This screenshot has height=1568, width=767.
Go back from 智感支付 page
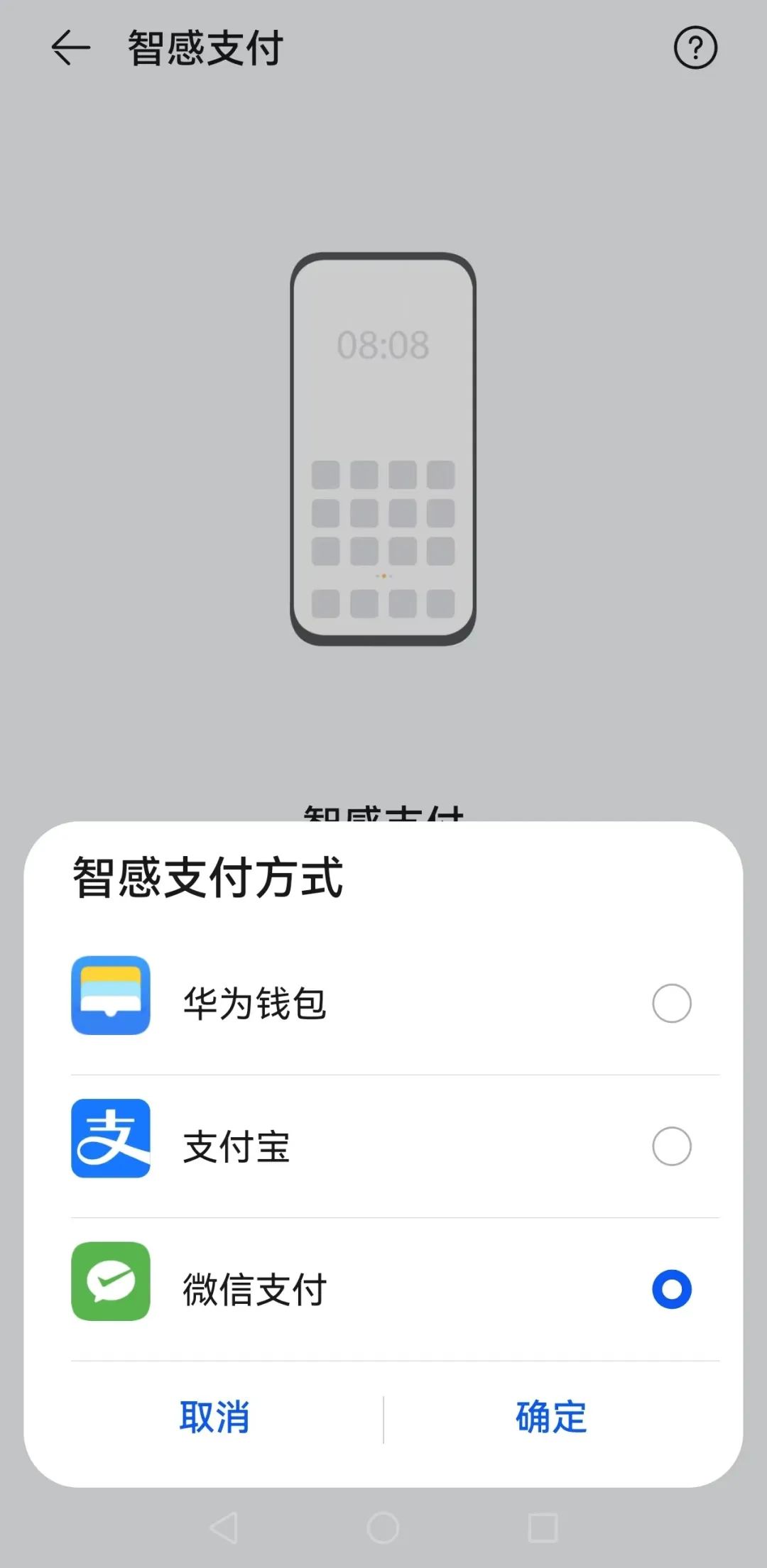point(70,48)
